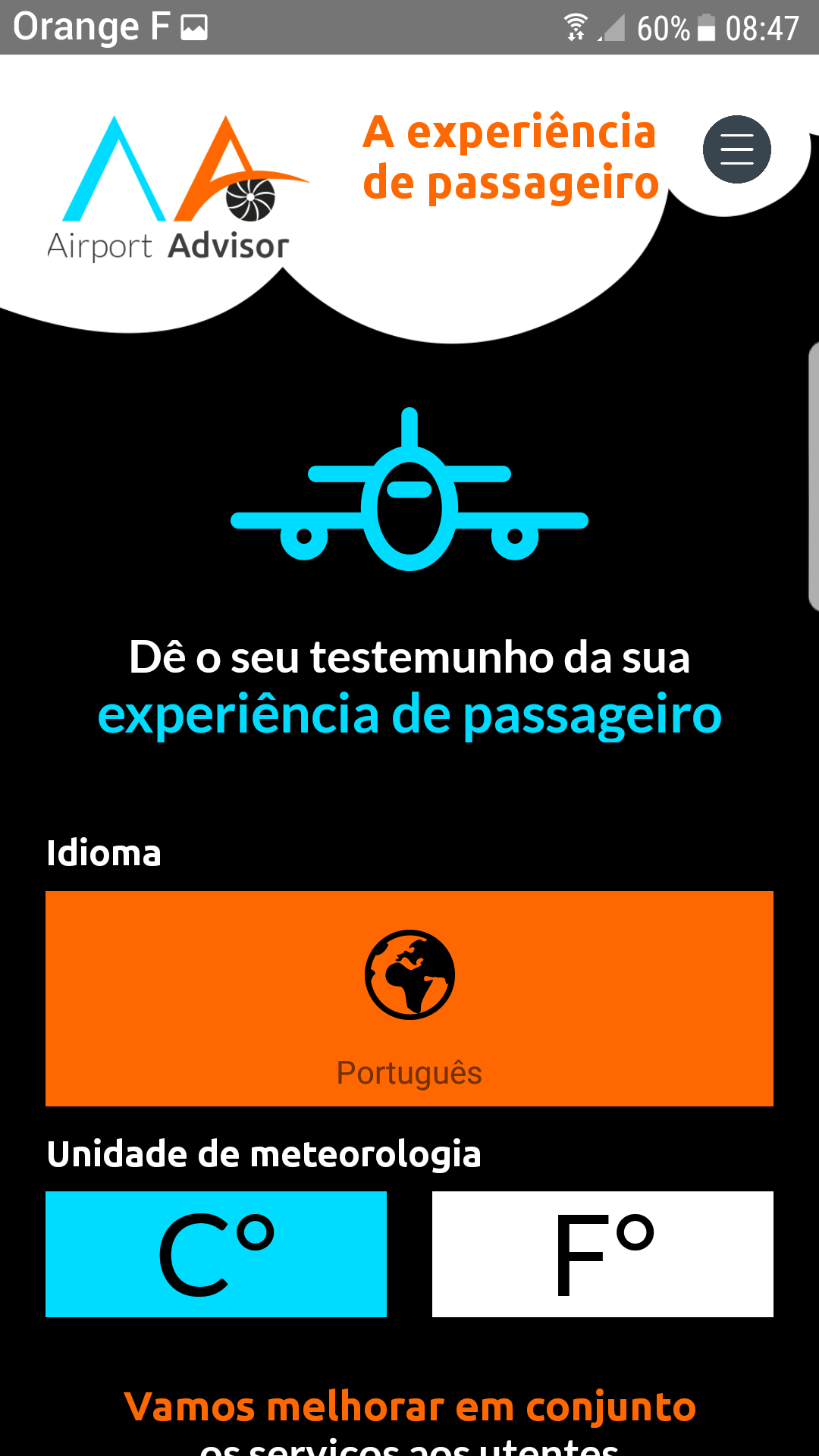This screenshot has width=819, height=1456.
Task: Open the hamburger menu
Action: point(736,149)
